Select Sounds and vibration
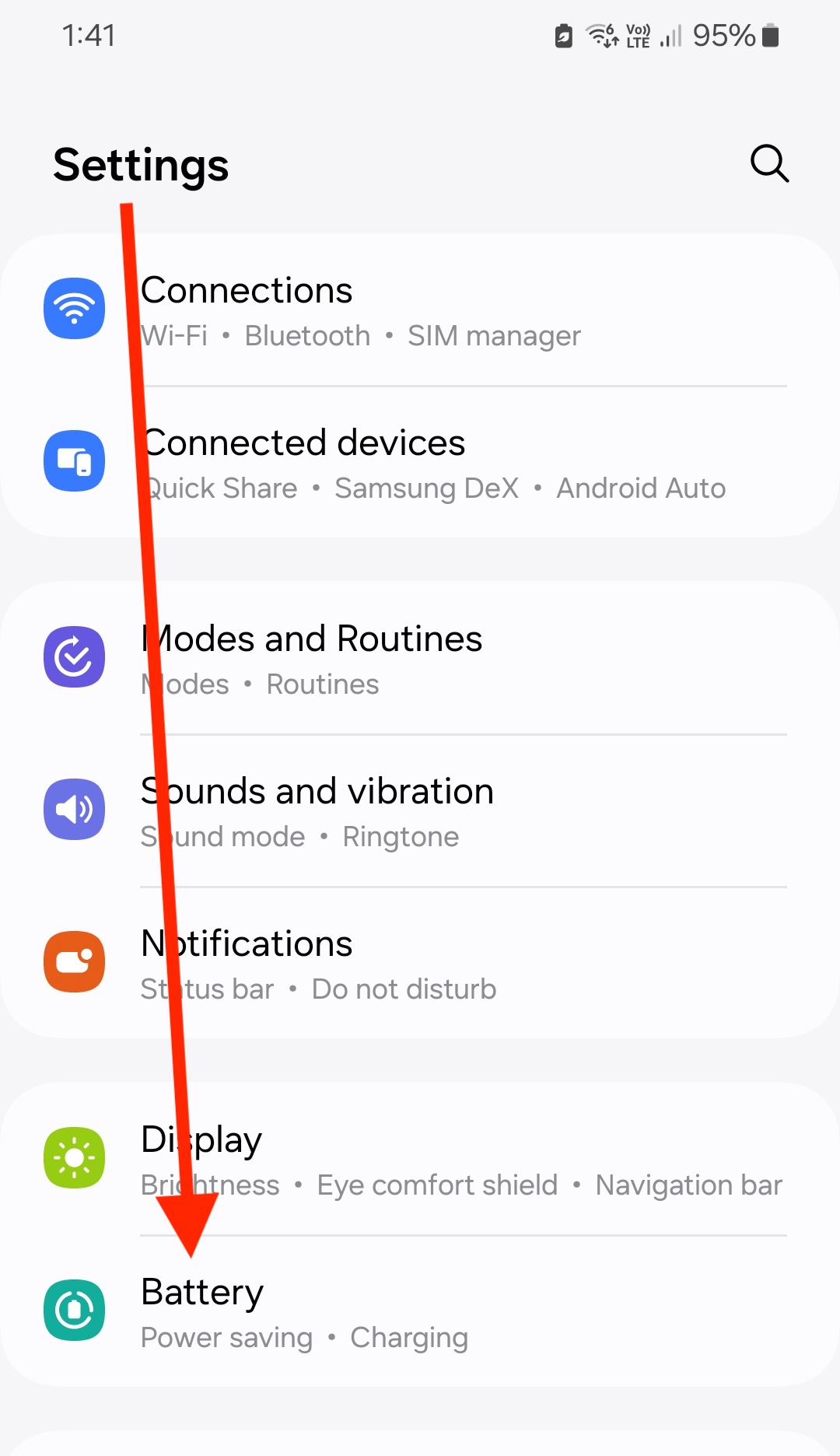Image resolution: width=840 pixels, height=1456 pixels. (420, 812)
